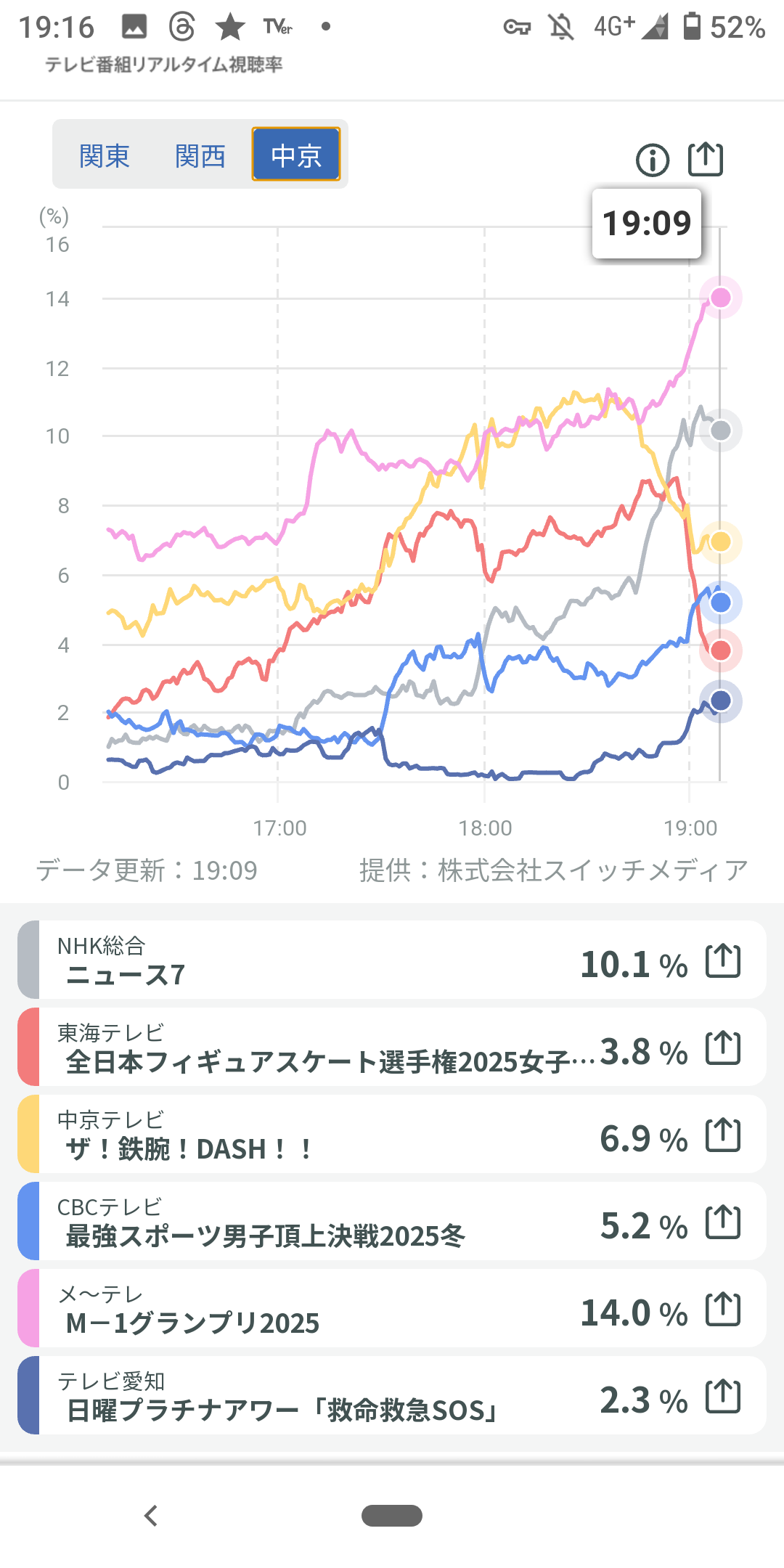
Task: Go back with the system back arrow
Action: coord(151,1516)
